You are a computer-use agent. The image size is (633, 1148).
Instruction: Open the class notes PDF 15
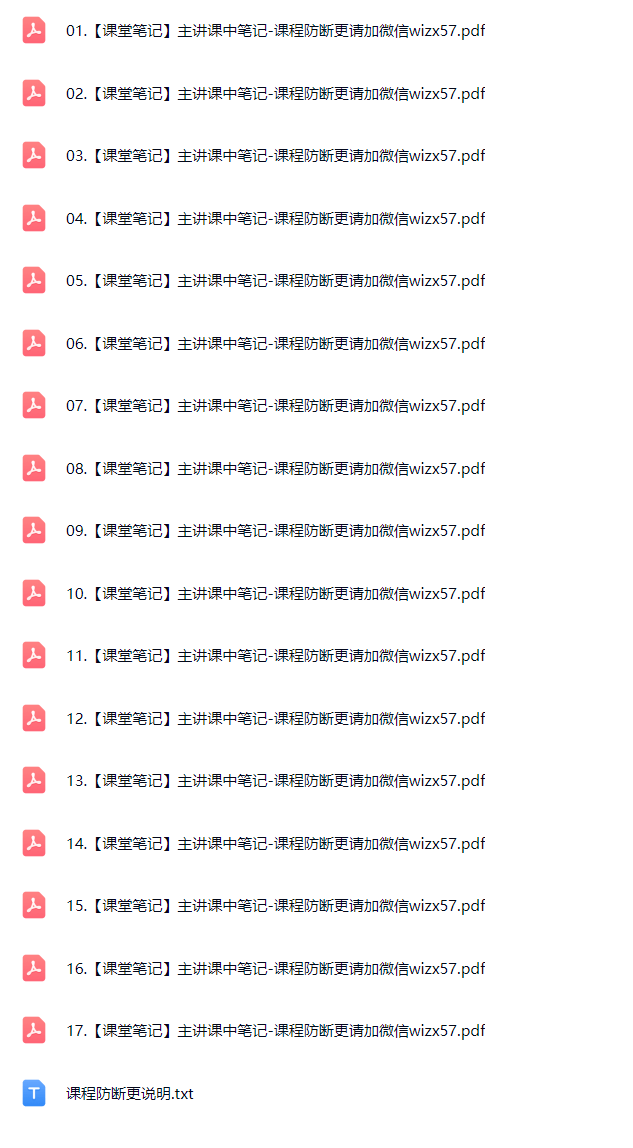[275, 906]
